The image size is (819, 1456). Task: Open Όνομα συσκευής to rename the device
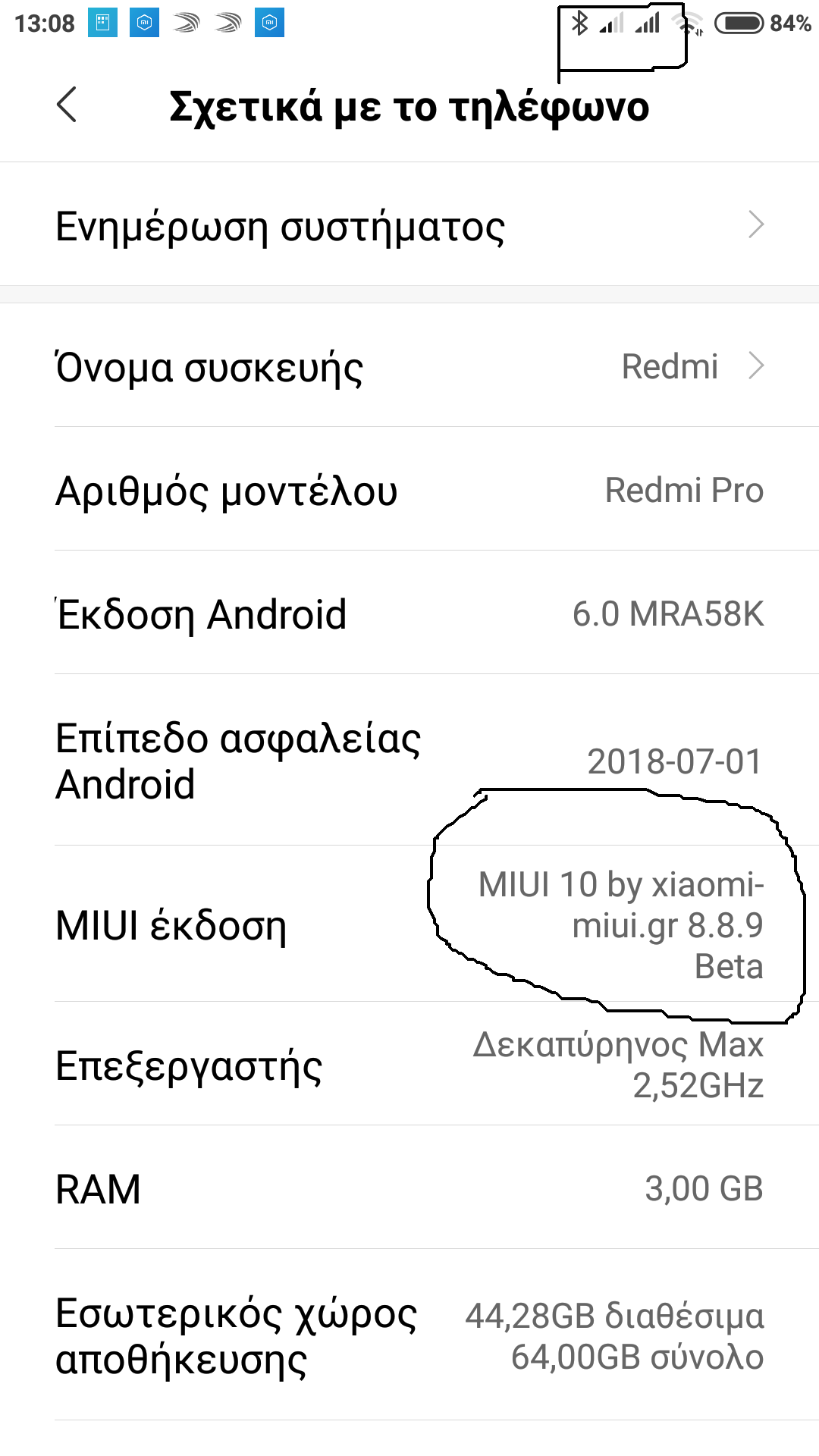point(409,366)
